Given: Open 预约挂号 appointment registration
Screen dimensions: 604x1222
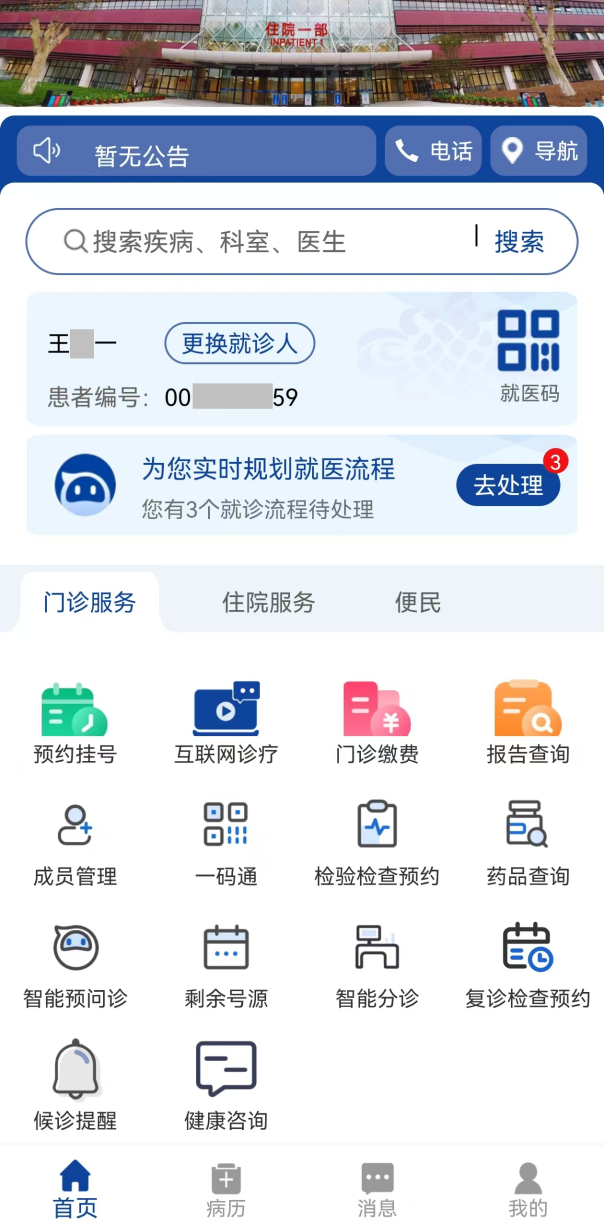Looking at the screenshot, I should tap(75, 723).
